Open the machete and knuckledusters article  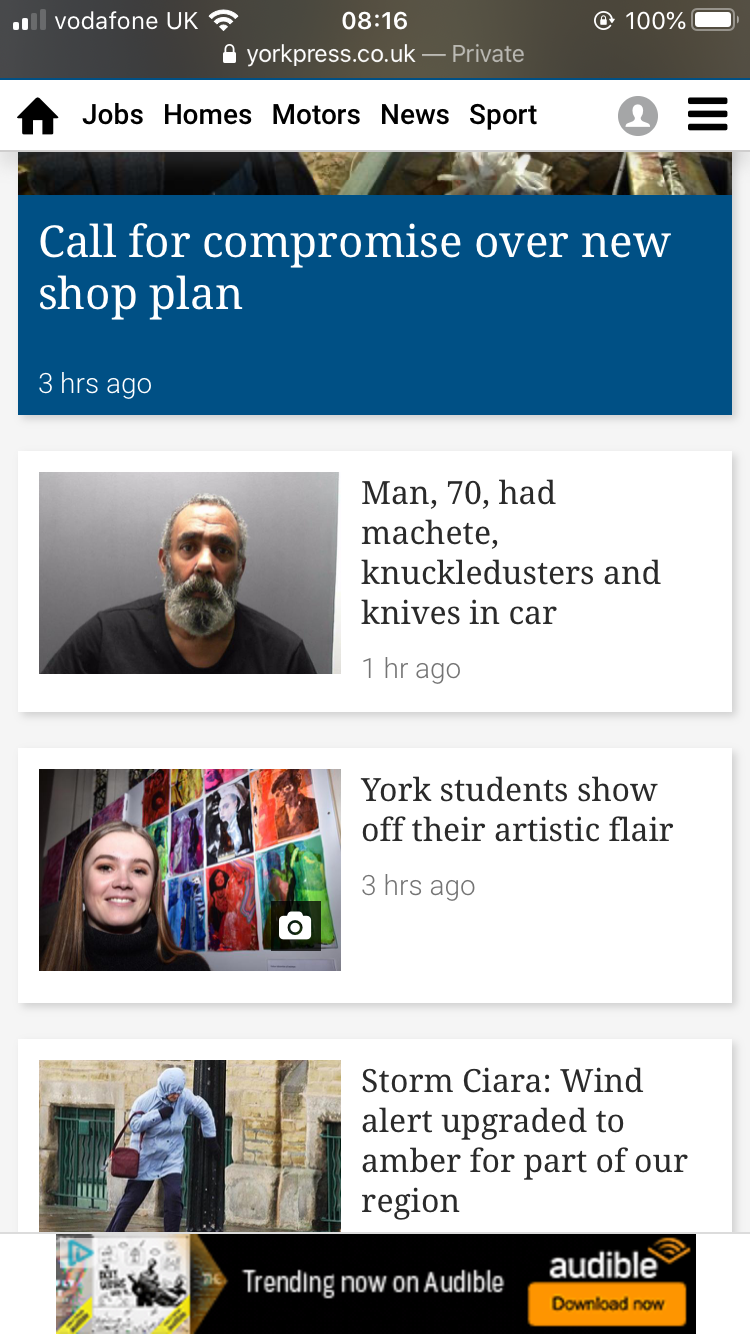[x=510, y=552]
